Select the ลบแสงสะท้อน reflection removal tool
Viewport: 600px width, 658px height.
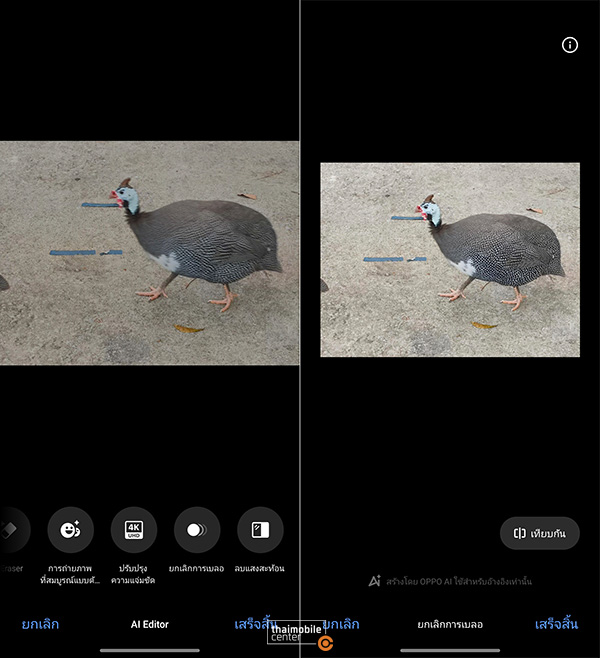(260, 530)
